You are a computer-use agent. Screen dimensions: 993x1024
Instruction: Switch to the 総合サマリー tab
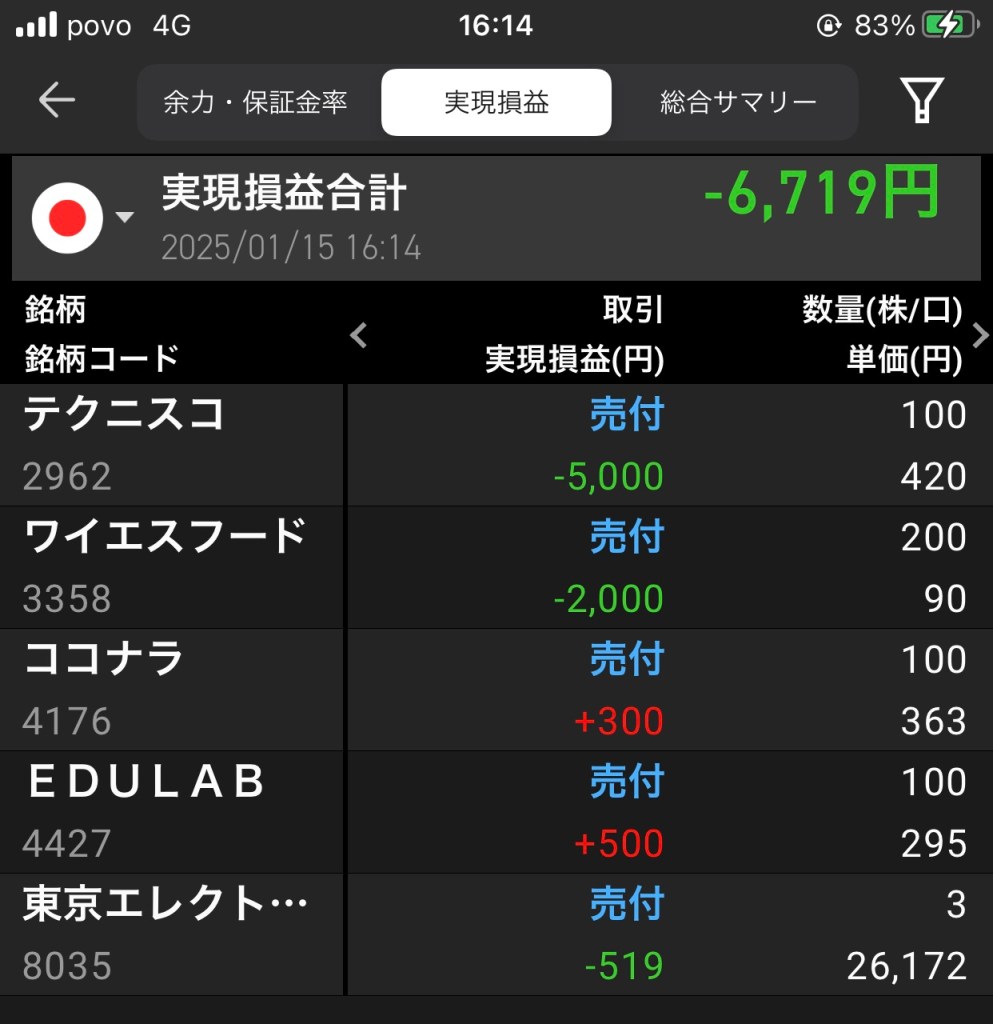click(738, 102)
